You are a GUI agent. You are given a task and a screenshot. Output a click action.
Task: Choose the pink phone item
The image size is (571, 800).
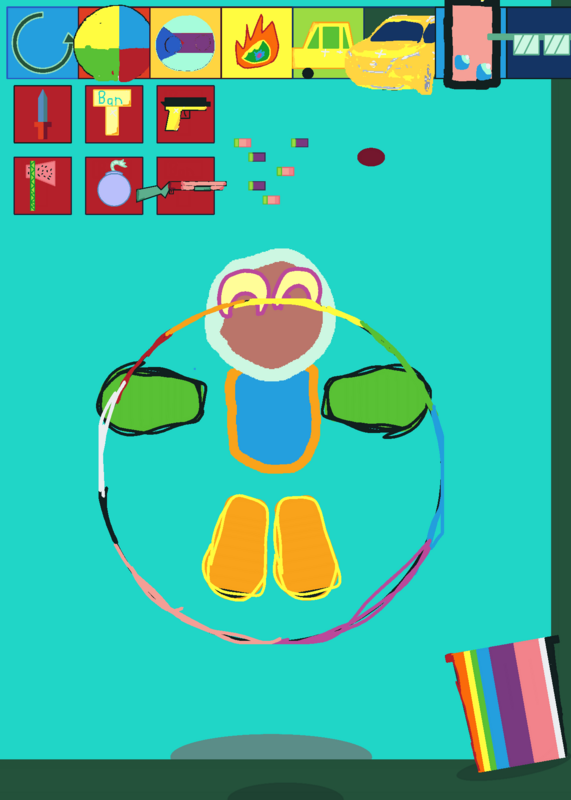click(472, 43)
